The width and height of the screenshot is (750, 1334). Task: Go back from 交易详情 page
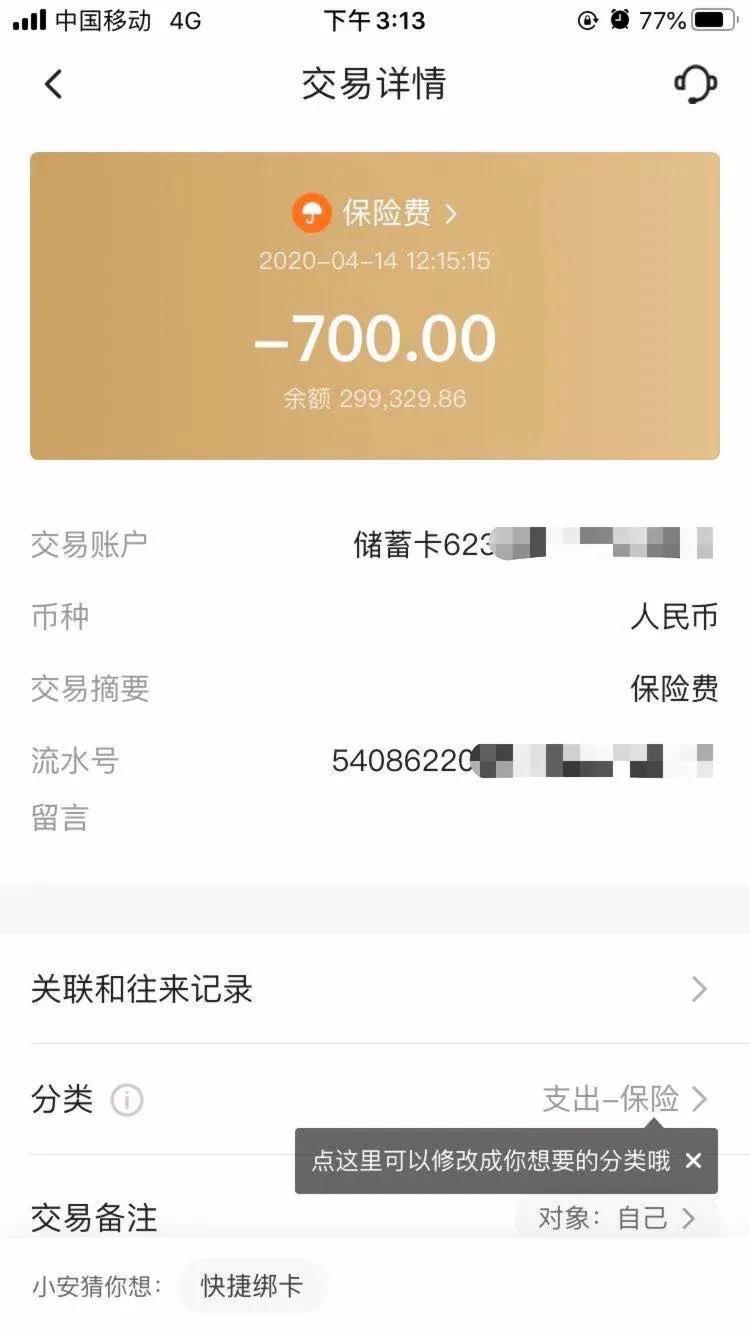coord(54,84)
